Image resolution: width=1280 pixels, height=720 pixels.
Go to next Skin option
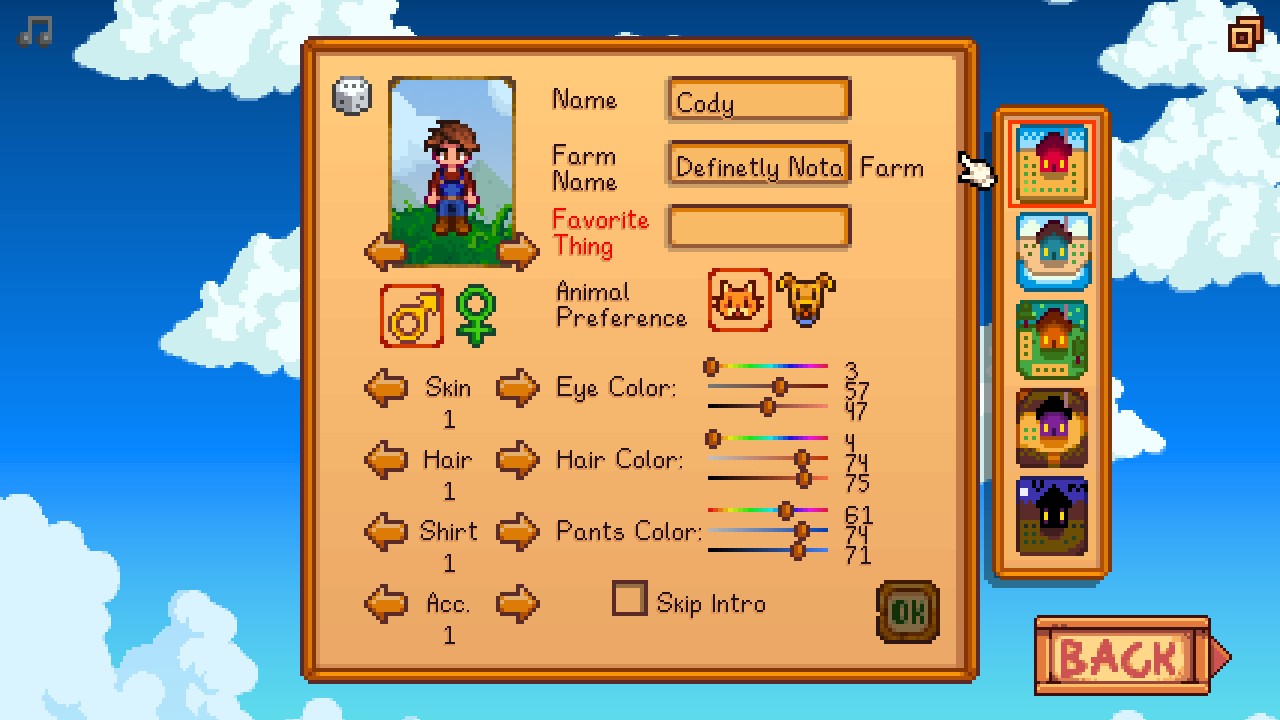coord(517,388)
